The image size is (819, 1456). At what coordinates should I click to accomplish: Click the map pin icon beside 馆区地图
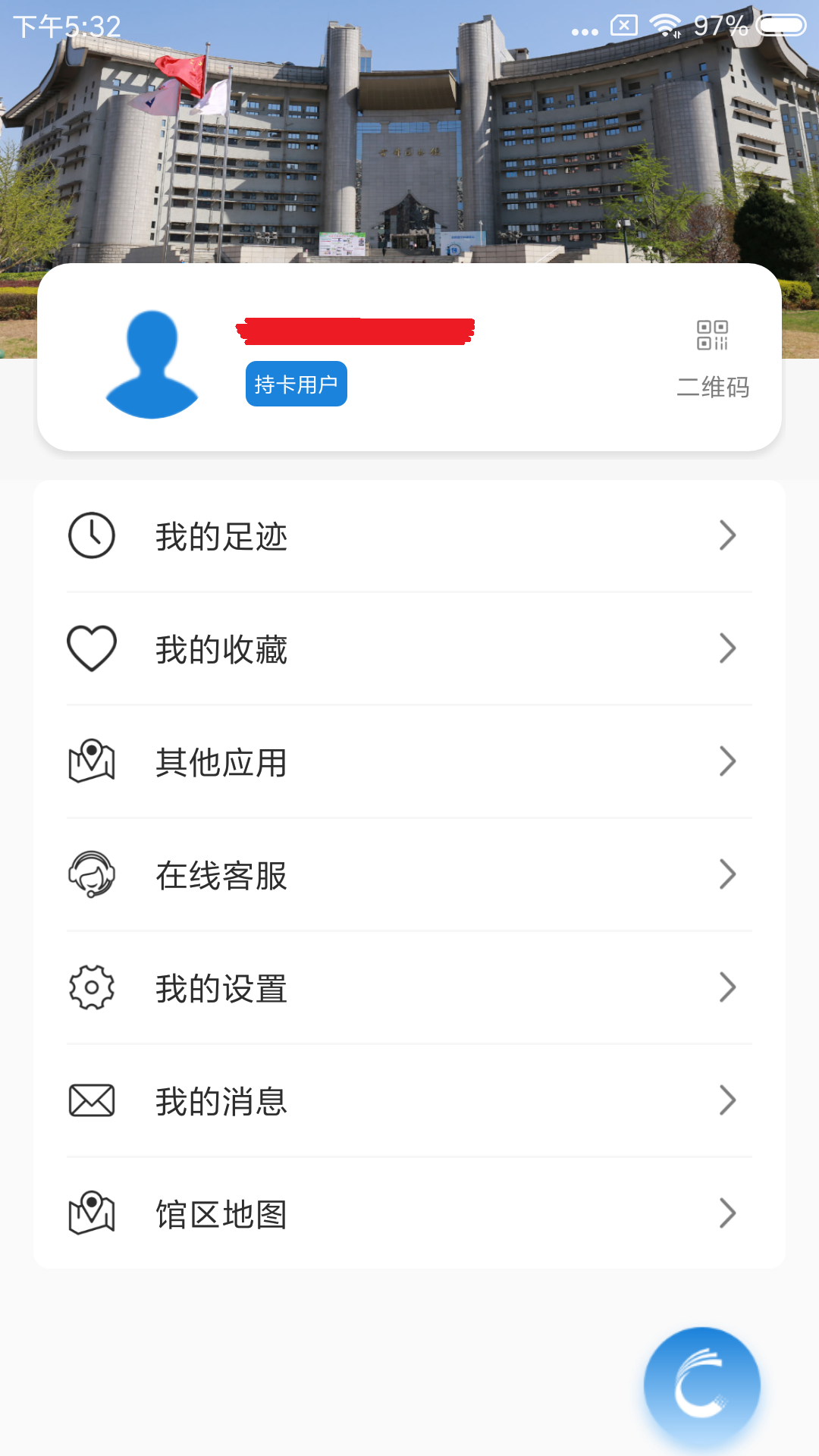pyautogui.click(x=91, y=1215)
